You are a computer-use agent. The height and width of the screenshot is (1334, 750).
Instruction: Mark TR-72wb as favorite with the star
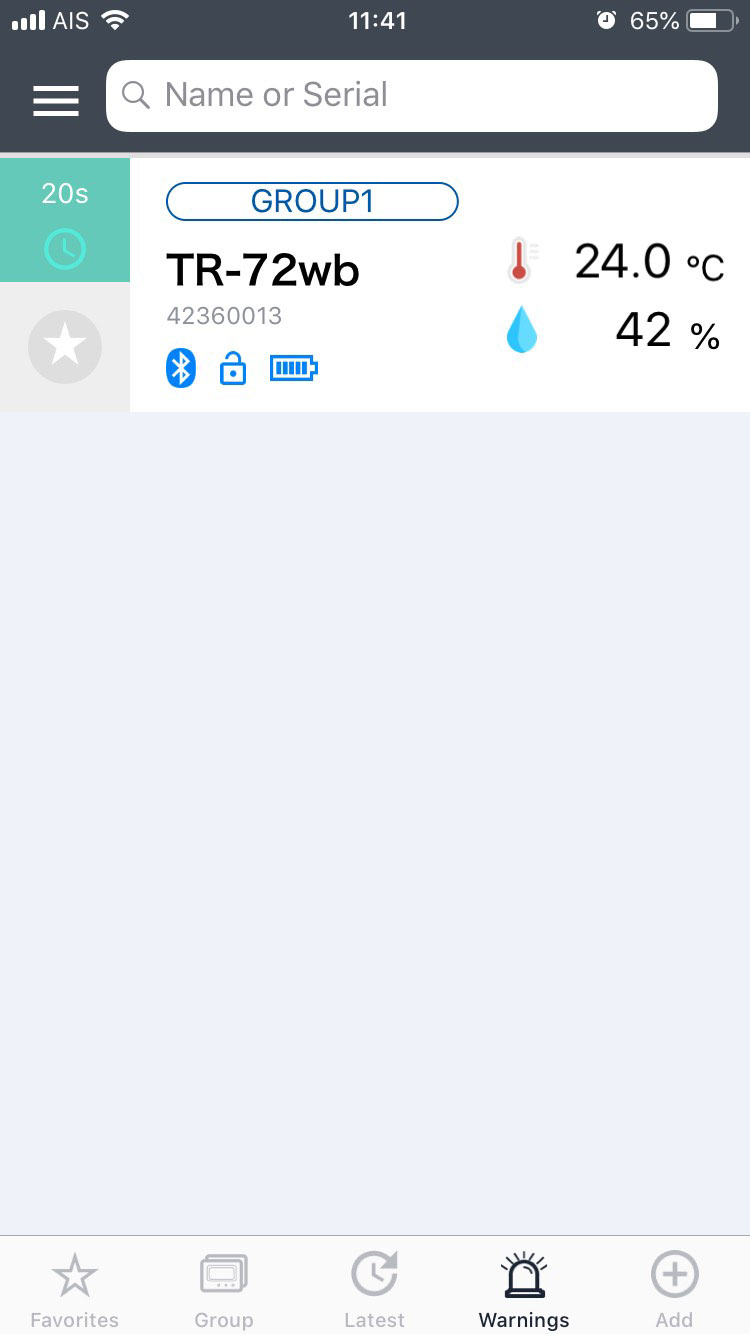click(65, 346)
